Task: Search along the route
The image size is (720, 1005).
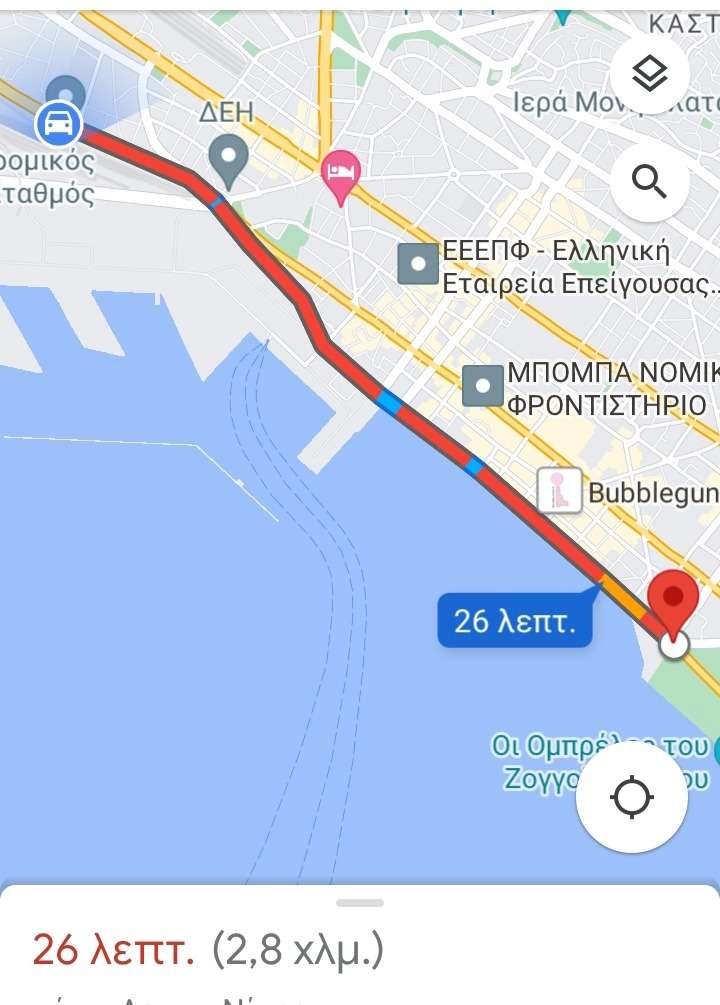Action: [x=650, y=182]
